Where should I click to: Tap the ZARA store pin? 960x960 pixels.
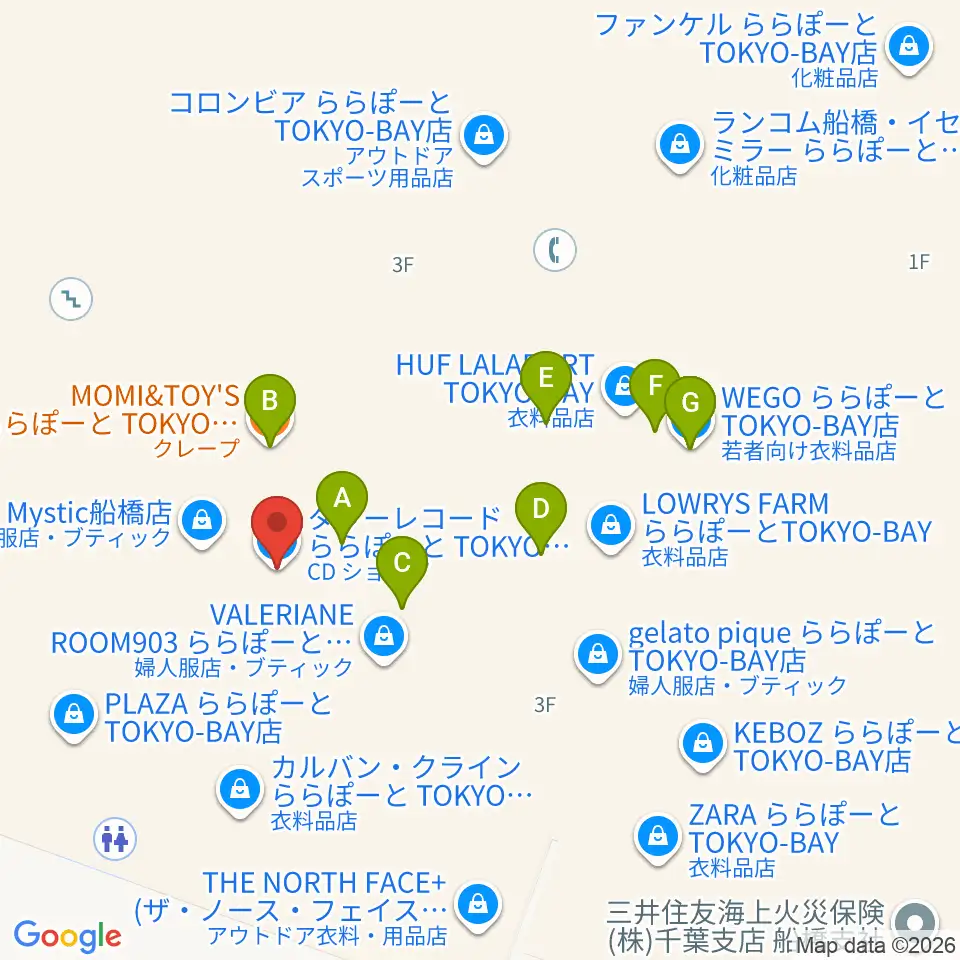coord(659,833)
